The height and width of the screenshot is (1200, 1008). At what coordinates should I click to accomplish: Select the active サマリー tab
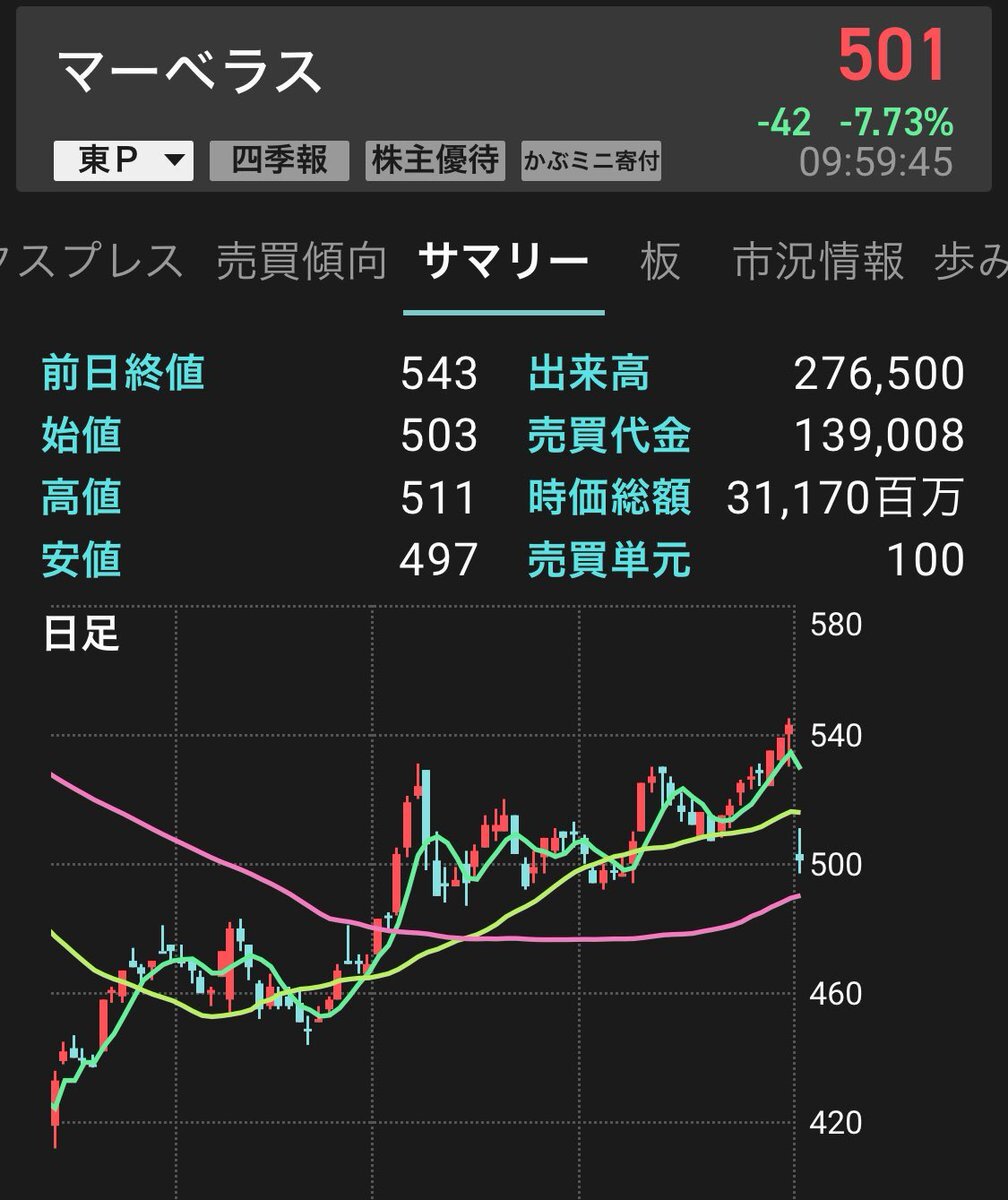tap(504, 258)
